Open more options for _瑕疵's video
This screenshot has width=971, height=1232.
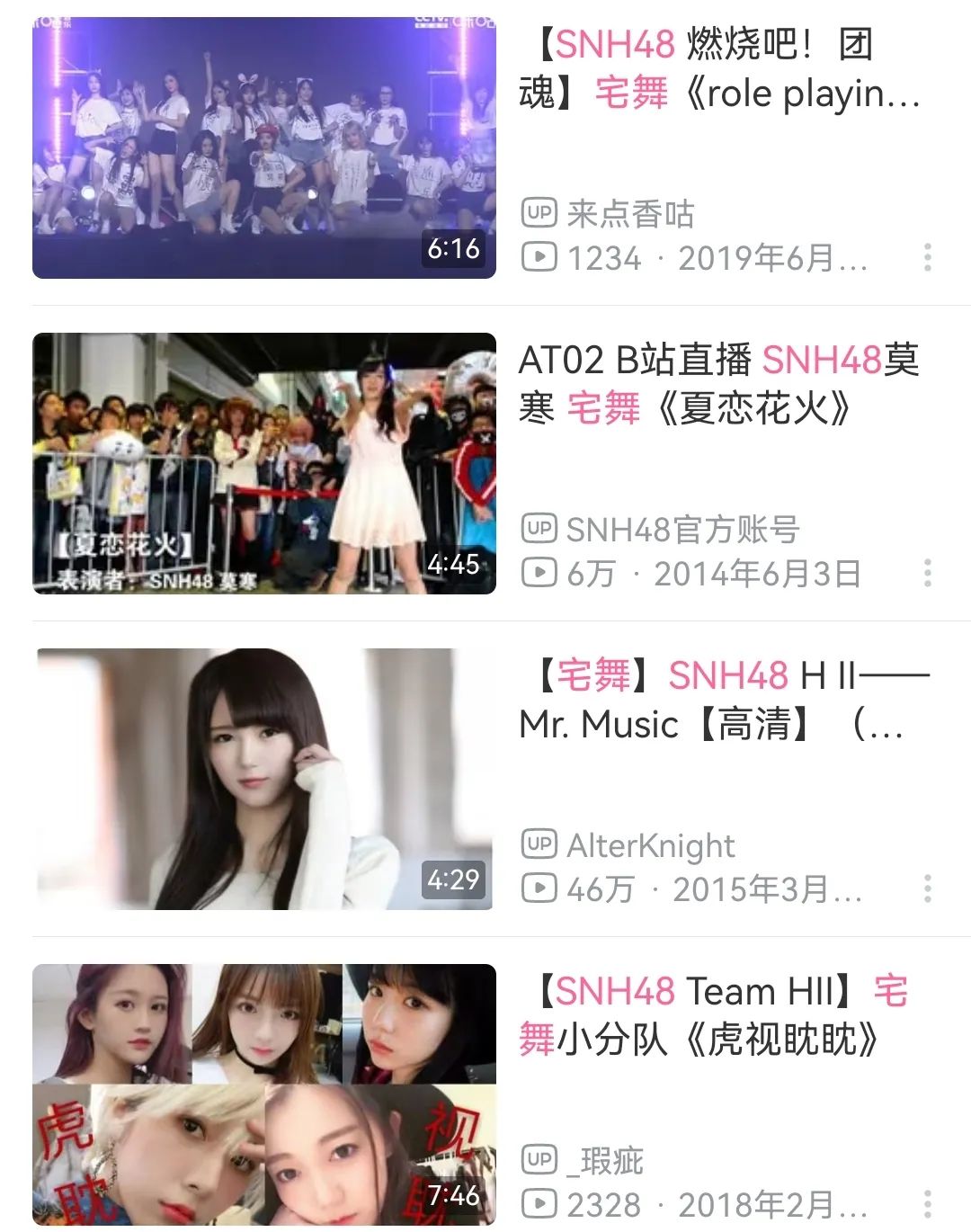tap(927, 1204)
